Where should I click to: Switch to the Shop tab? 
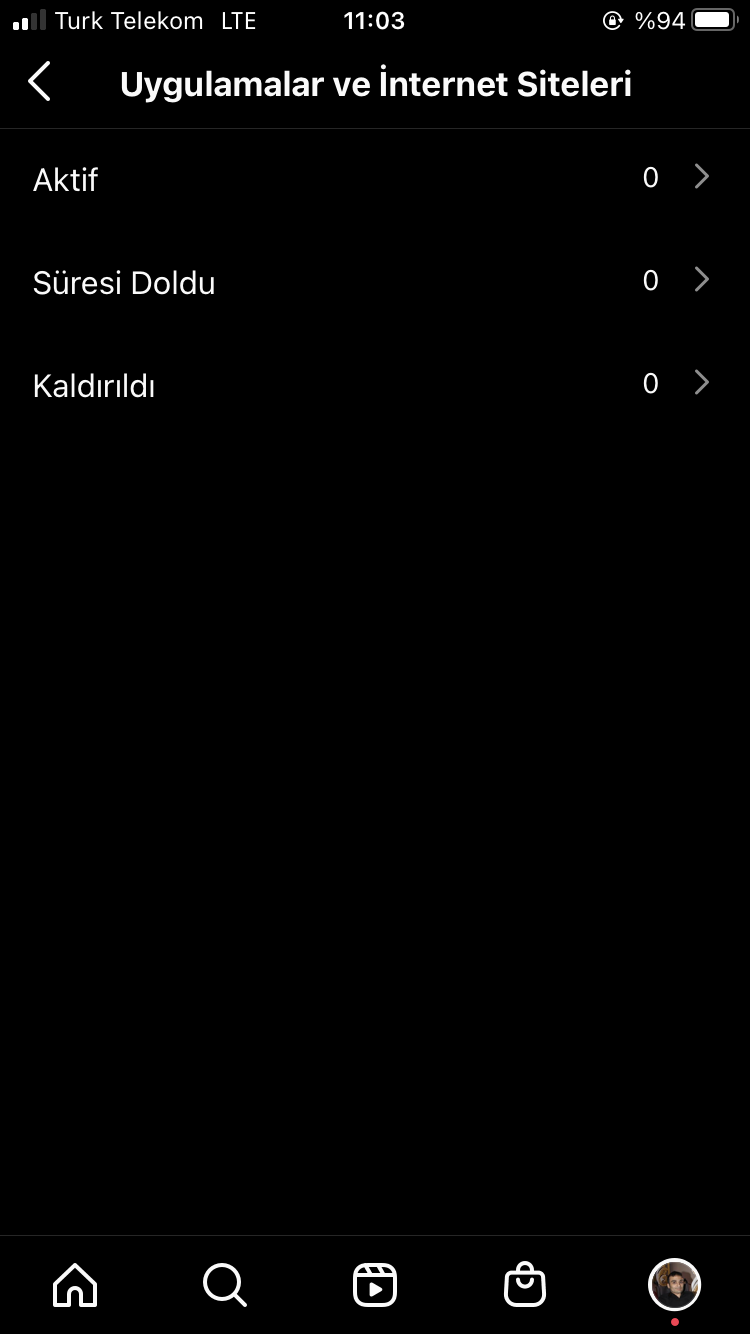click(x=525, y=1284)
